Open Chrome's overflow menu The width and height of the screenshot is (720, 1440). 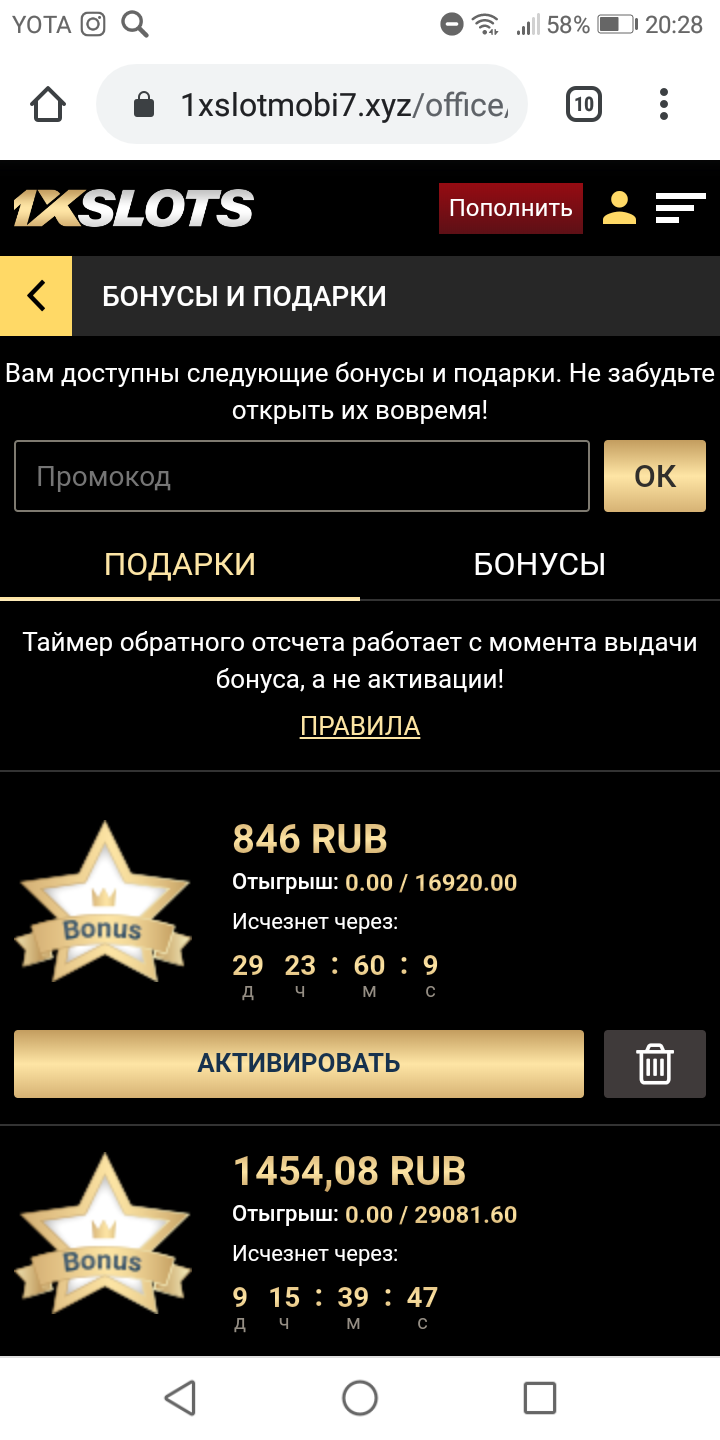click(664, 104)
